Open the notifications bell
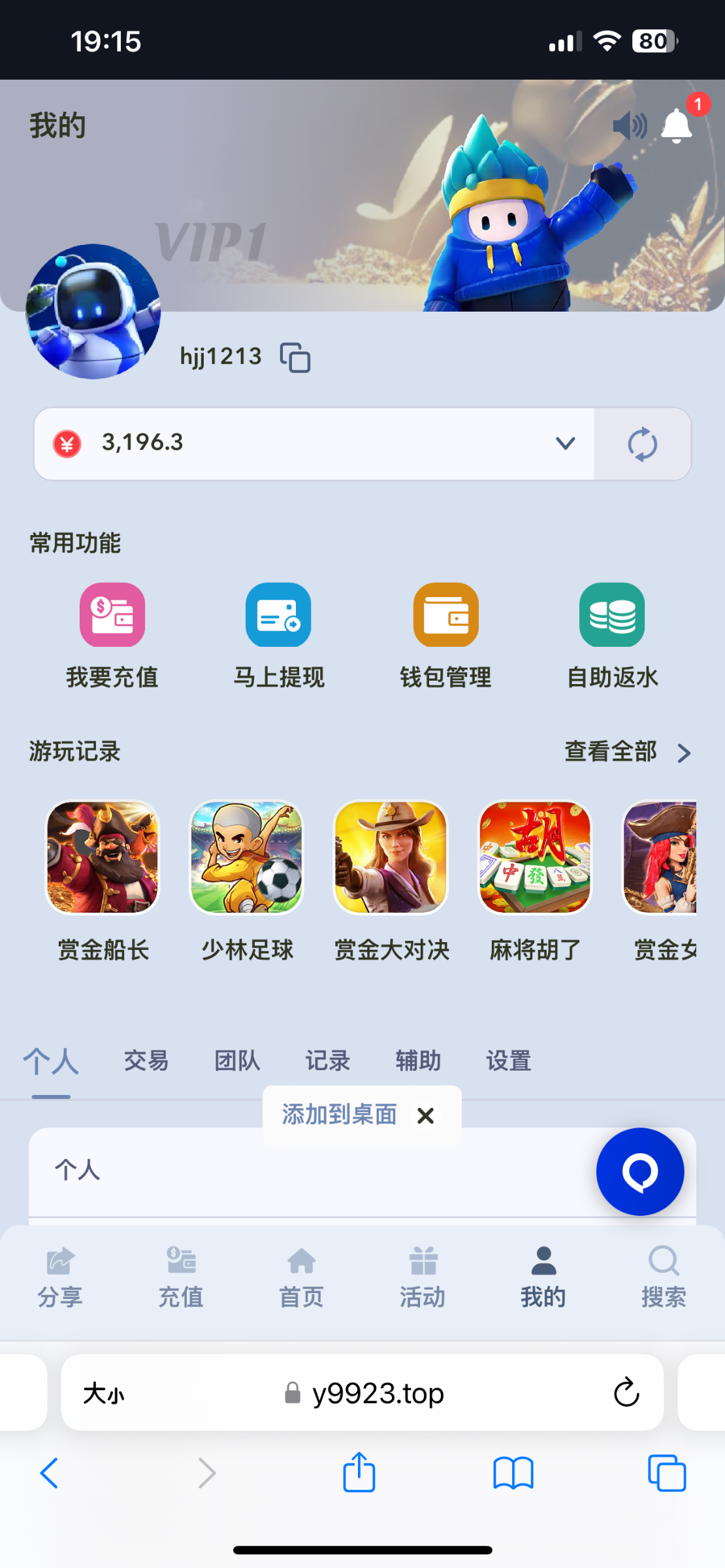The width and height of the screenshot is (725, 1568). point(677,125)
